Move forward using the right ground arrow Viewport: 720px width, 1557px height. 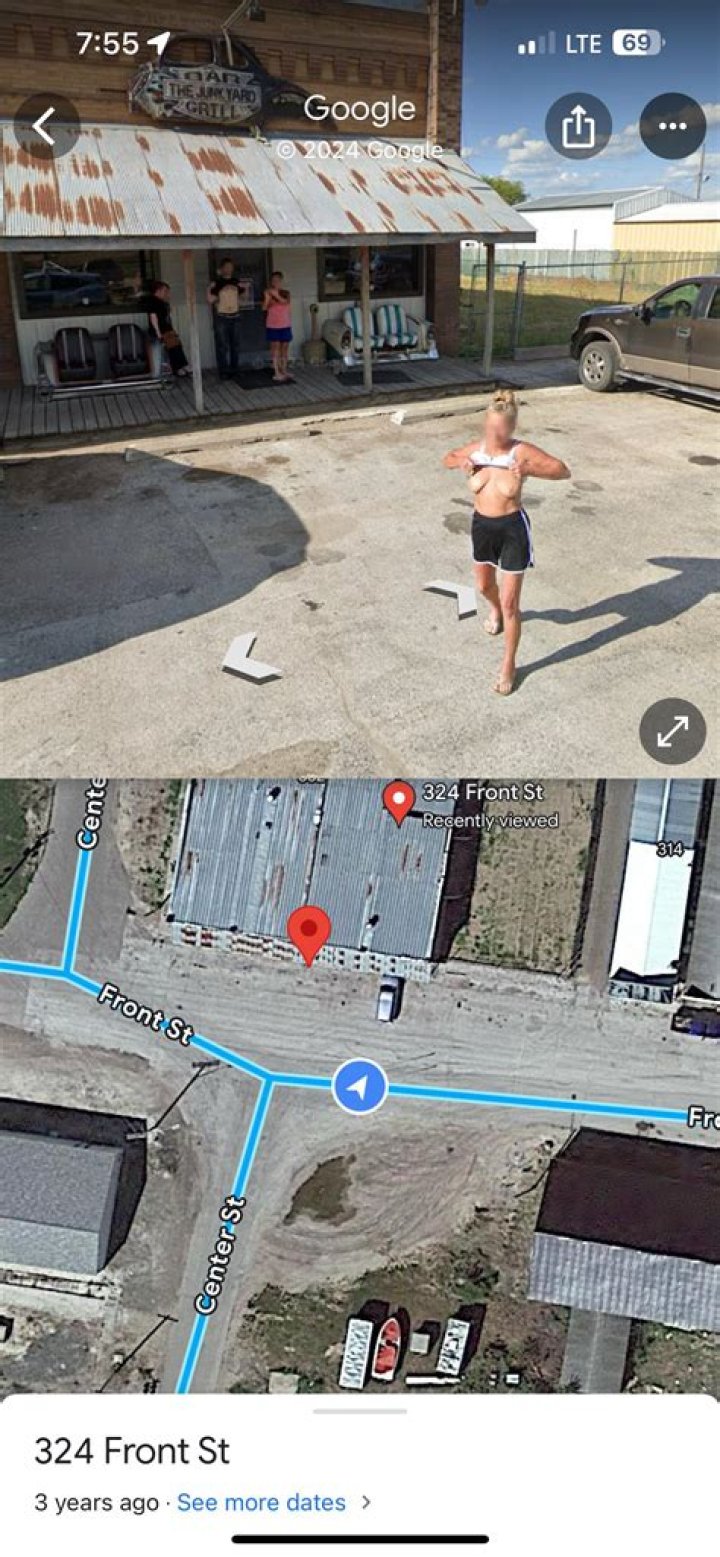tap(453, 596)
